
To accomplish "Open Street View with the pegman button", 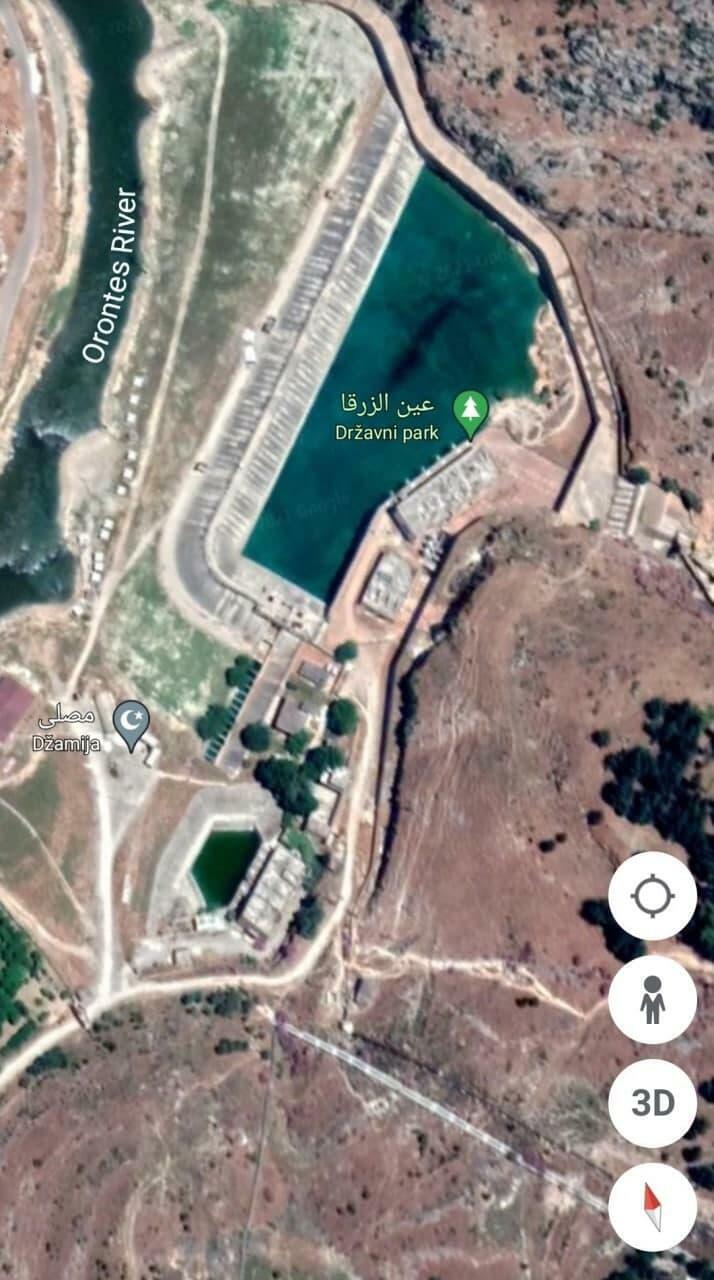I will coord(652,999).
